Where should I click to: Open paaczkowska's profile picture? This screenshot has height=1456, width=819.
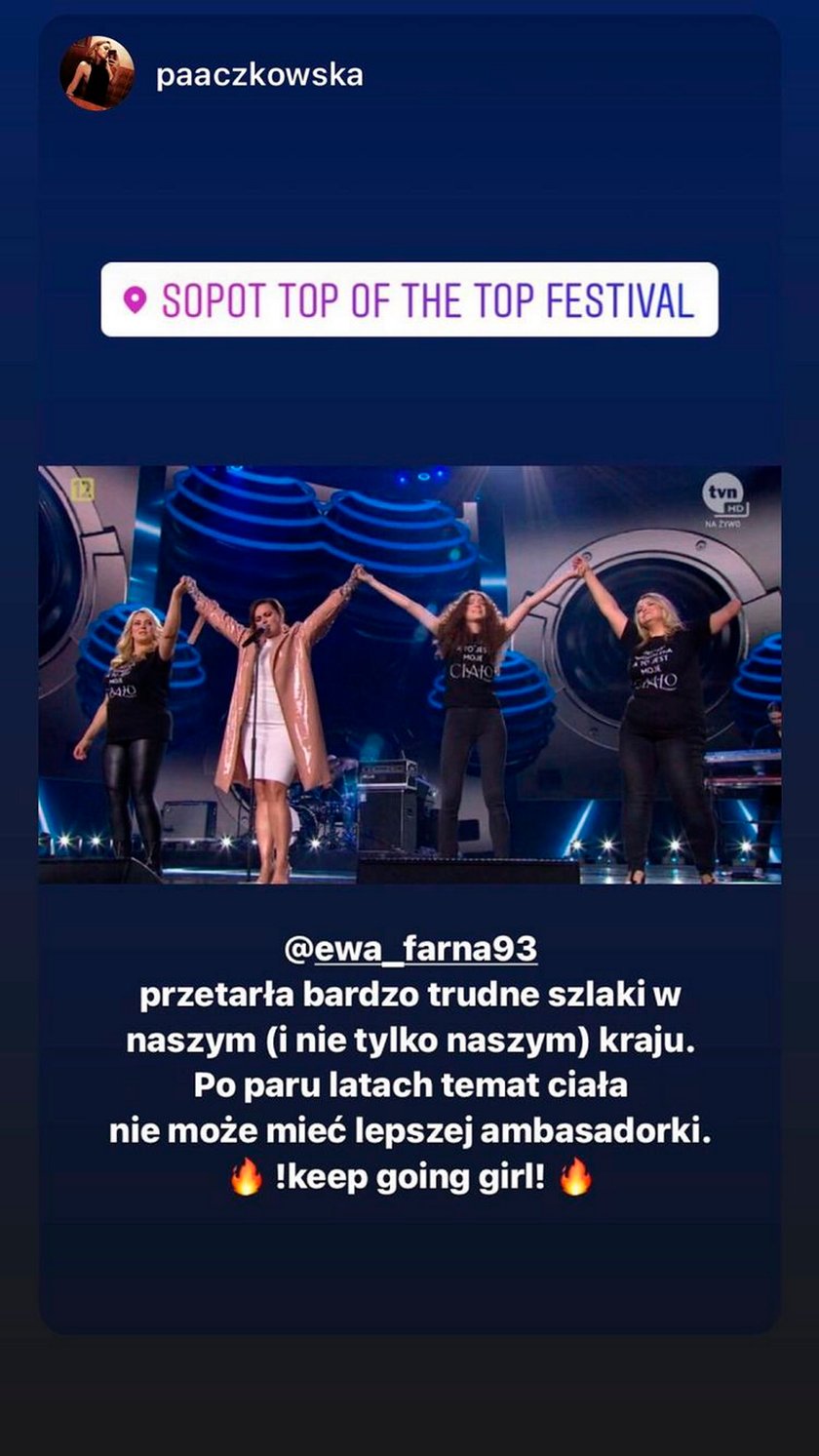tap(97, 74)
